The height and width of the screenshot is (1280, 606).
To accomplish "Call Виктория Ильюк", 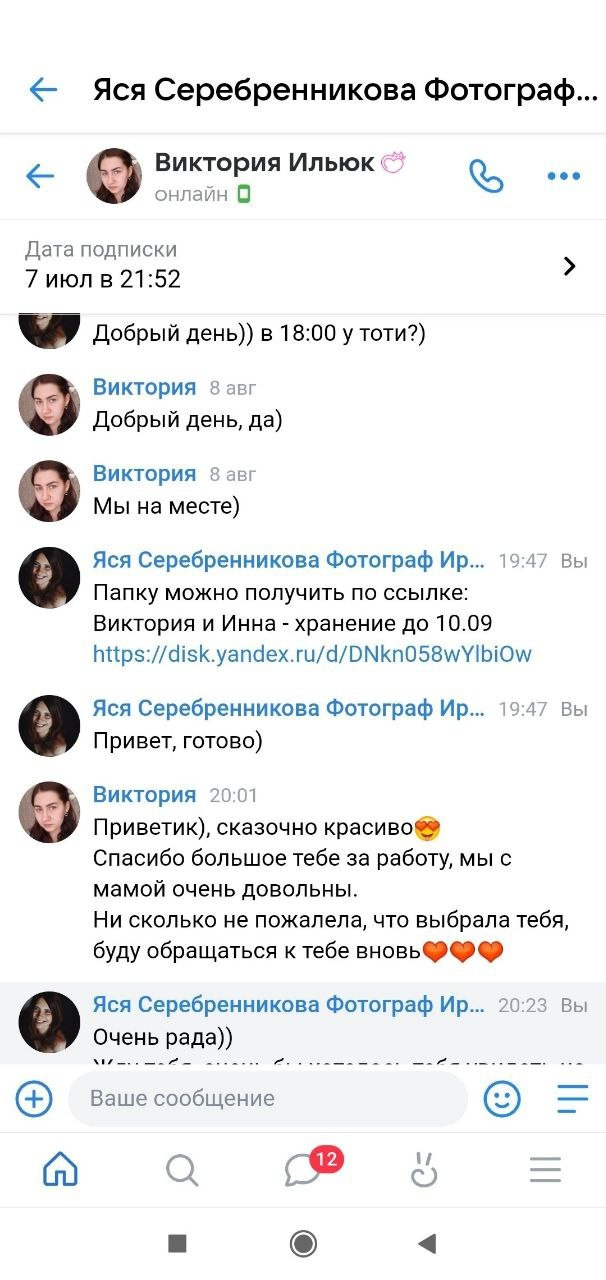I will tap(486, 177).
